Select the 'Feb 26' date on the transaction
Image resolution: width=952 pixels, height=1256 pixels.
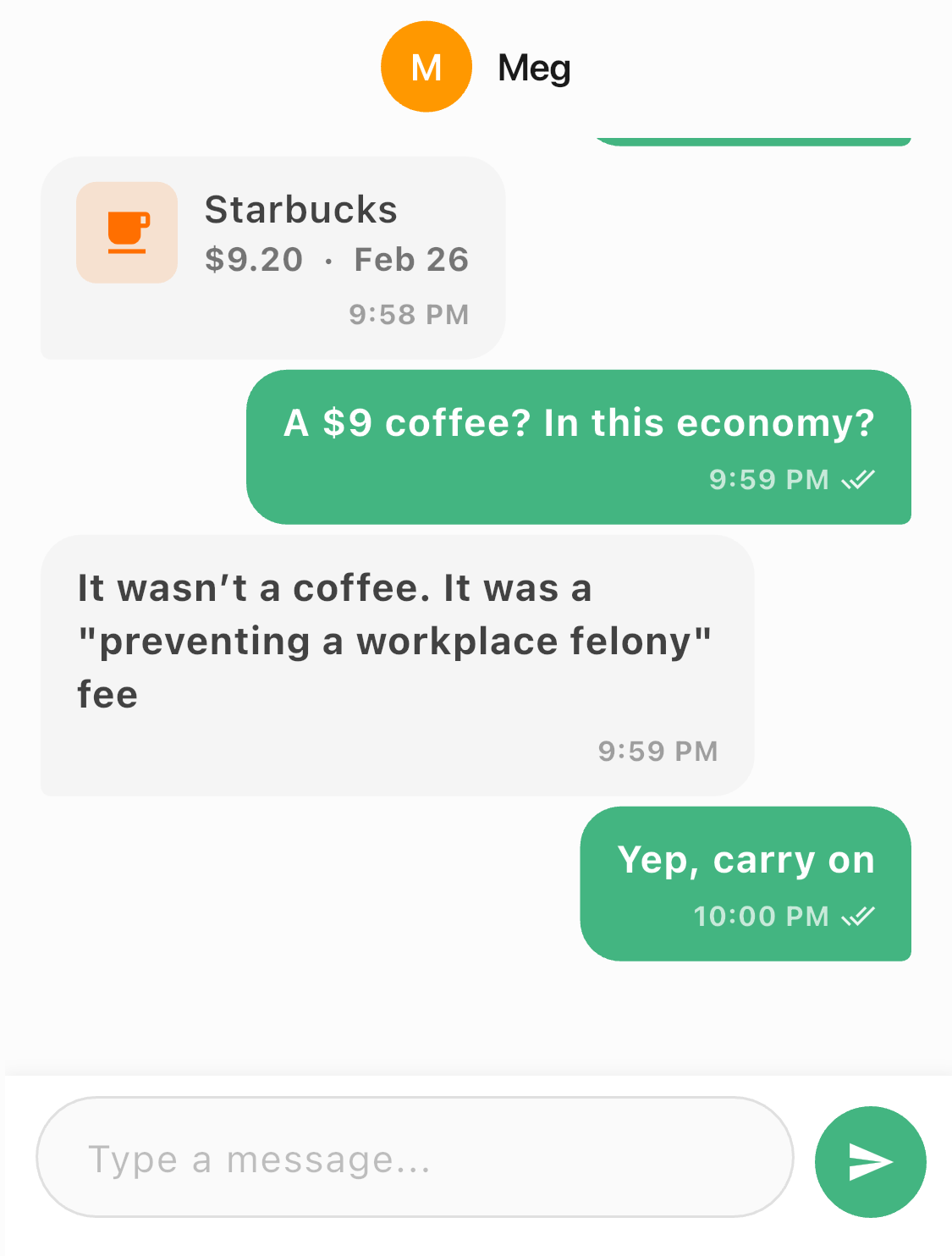point(411,259)
